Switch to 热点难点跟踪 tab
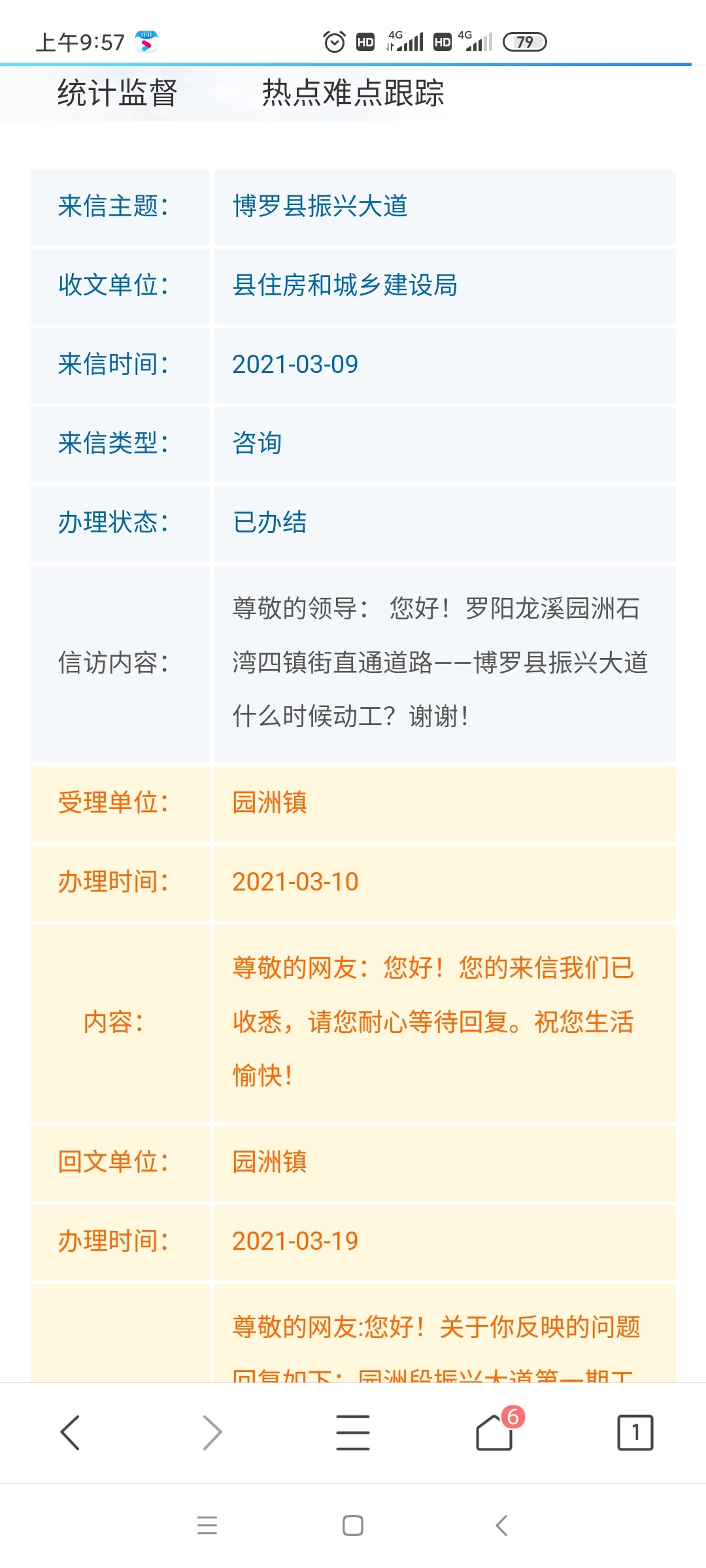Image resolution: width=706 pixels, height=1568 pixels. coord(353,93)
